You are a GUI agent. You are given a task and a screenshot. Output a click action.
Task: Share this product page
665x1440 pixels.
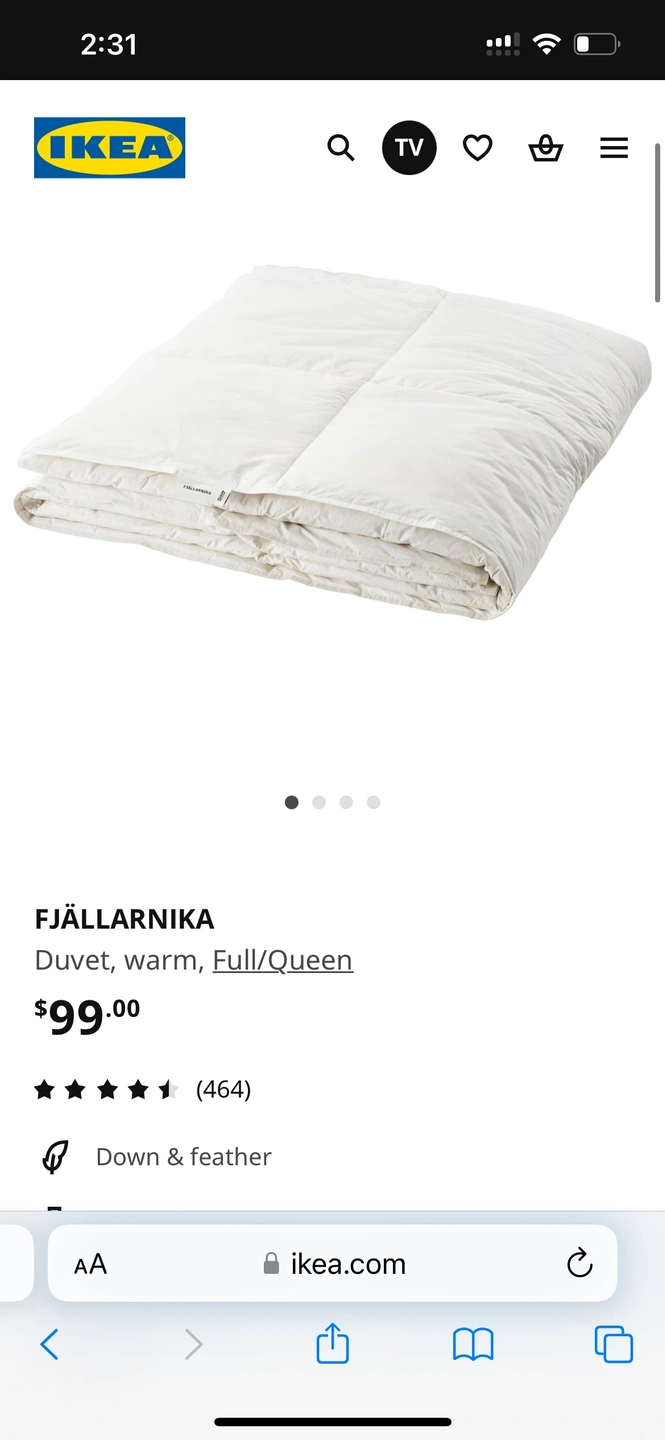click(x=332, y=1344)
